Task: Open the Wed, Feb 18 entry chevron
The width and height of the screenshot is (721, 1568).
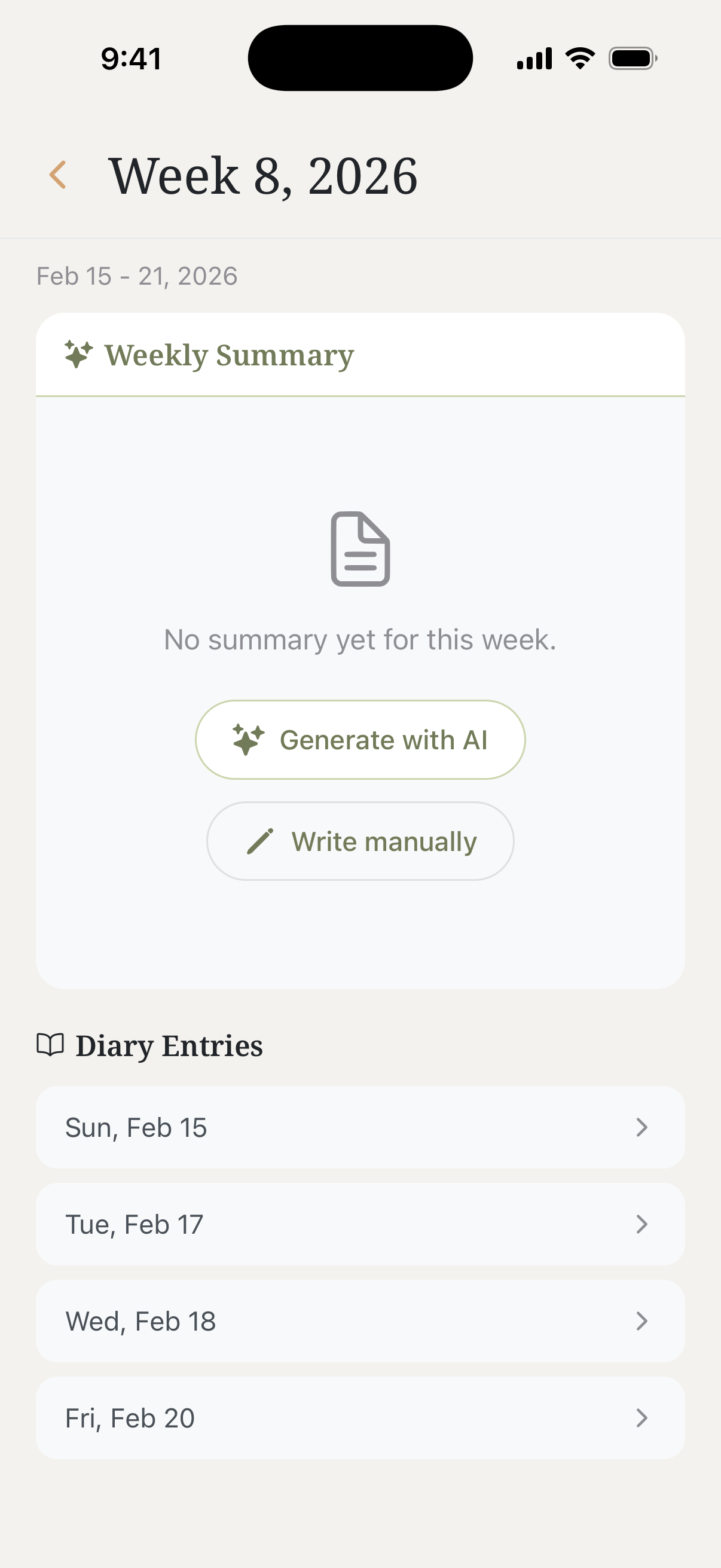Action: click(643, 1321)
